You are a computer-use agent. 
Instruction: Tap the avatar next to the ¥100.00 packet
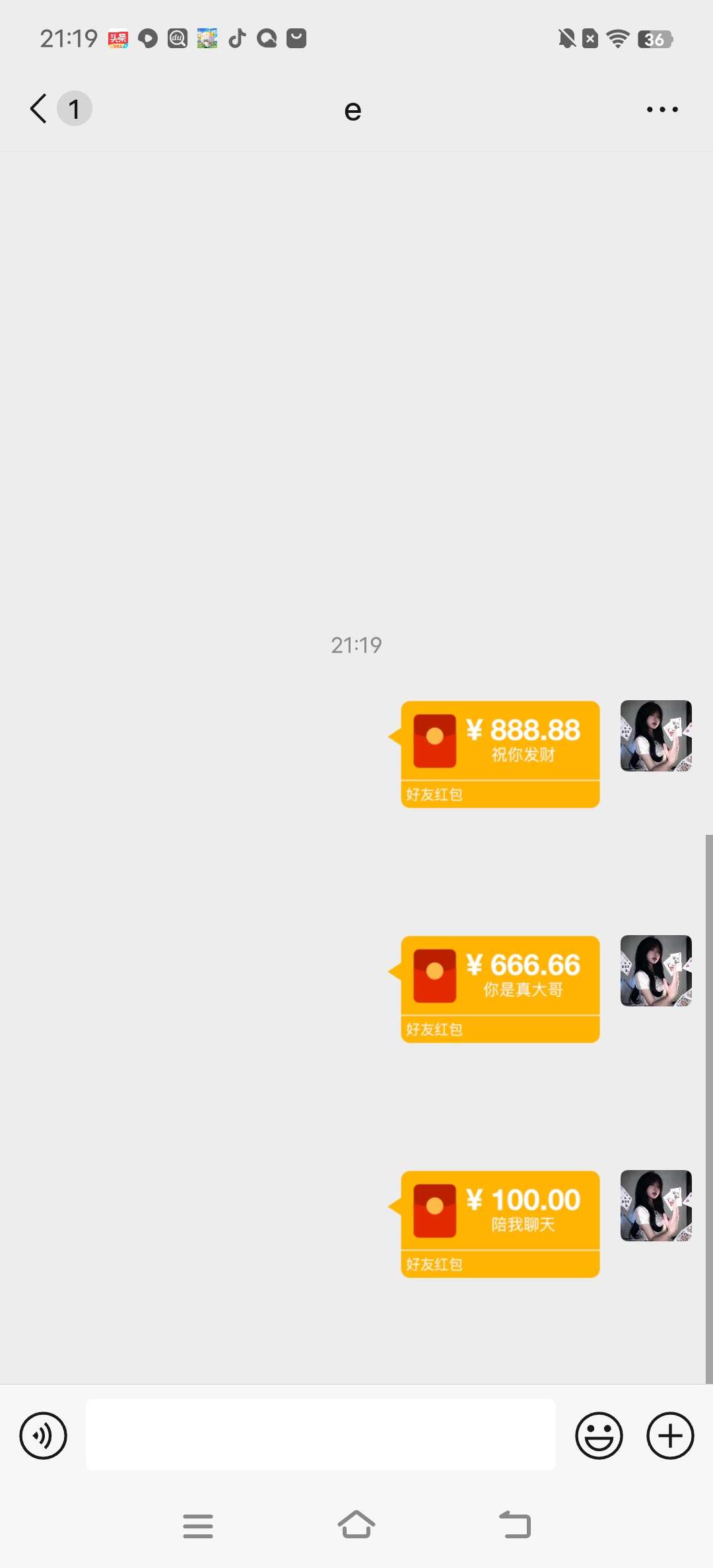tap(656, 1206)
